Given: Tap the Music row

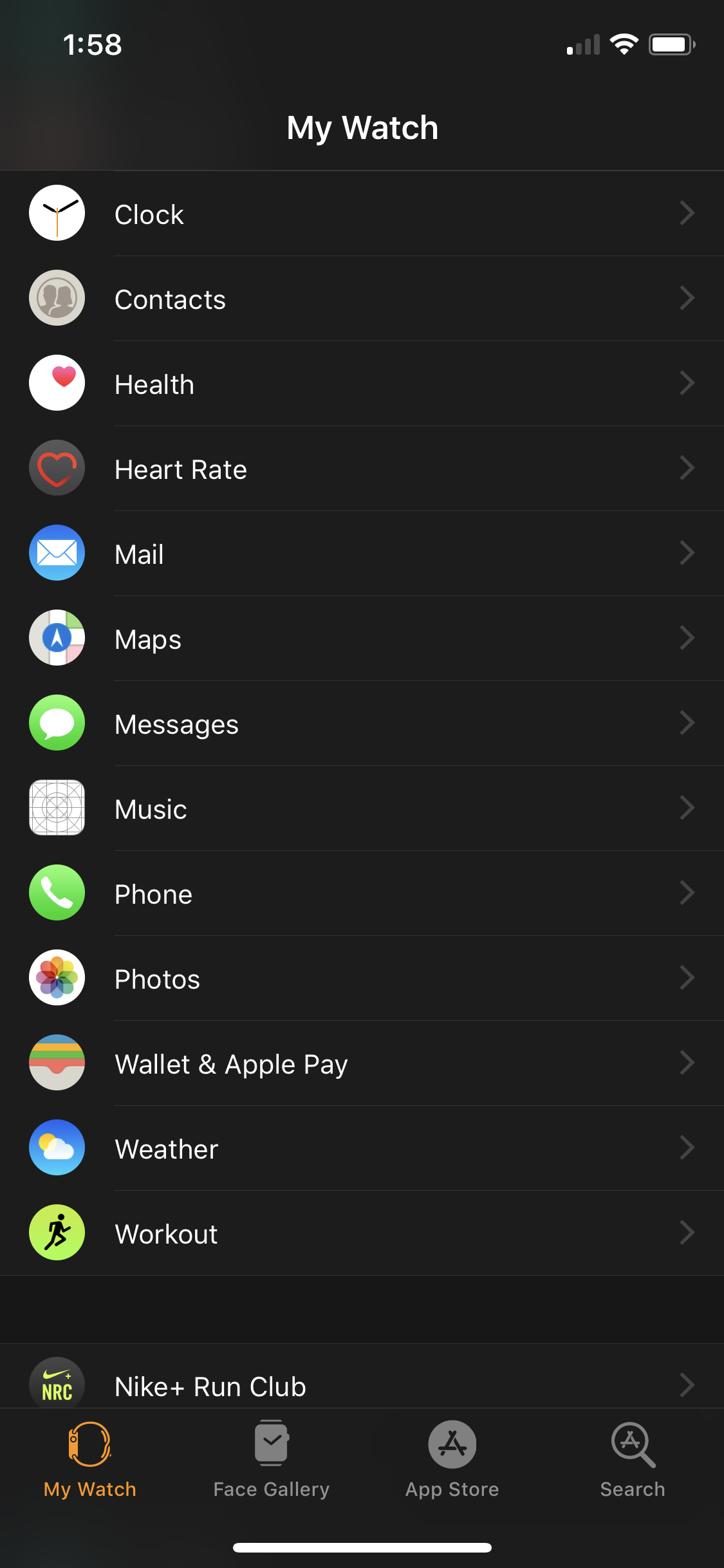Looking at the screenshot, I should pos(362,808).
